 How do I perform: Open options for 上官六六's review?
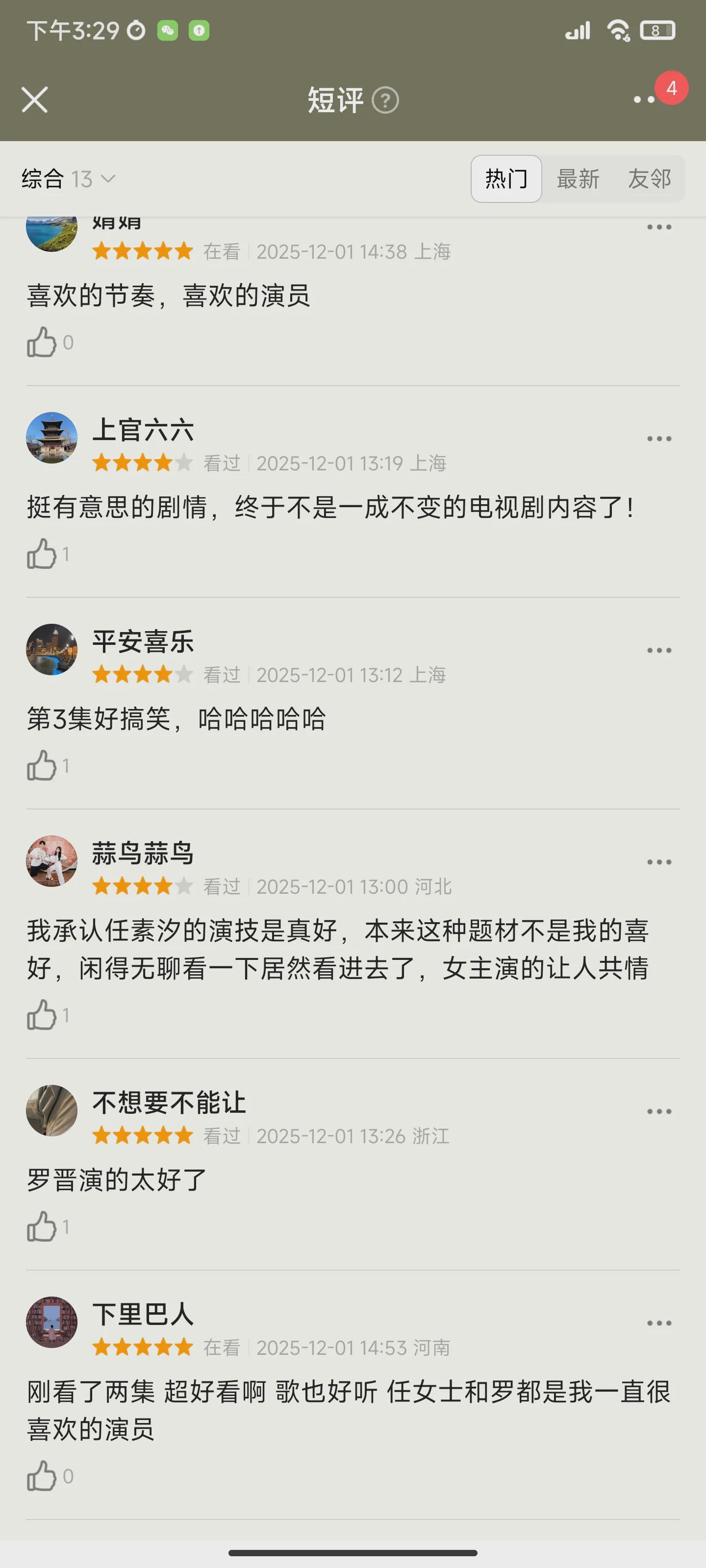pyautogui.click(x=658, y=439)
